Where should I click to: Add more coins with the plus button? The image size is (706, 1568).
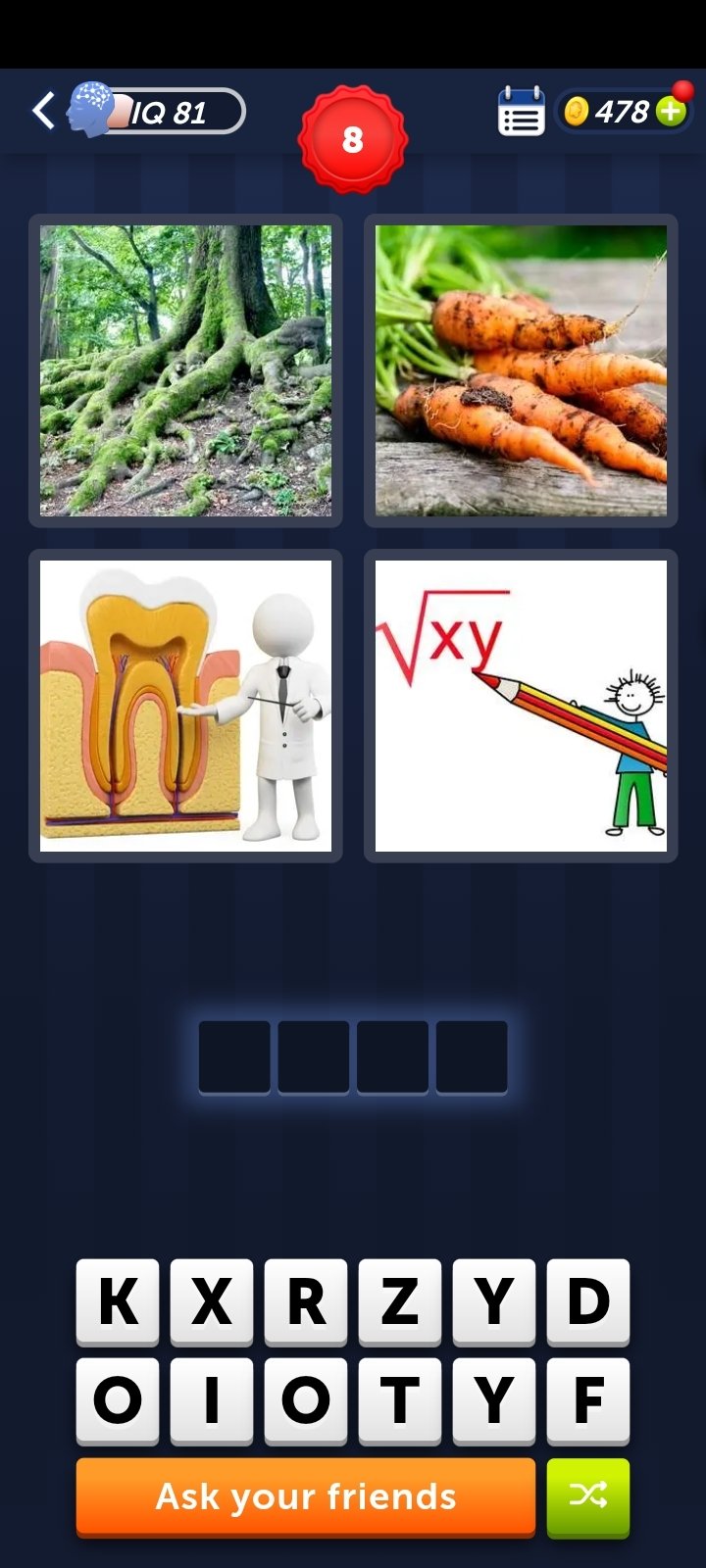(x=671, y=112)
